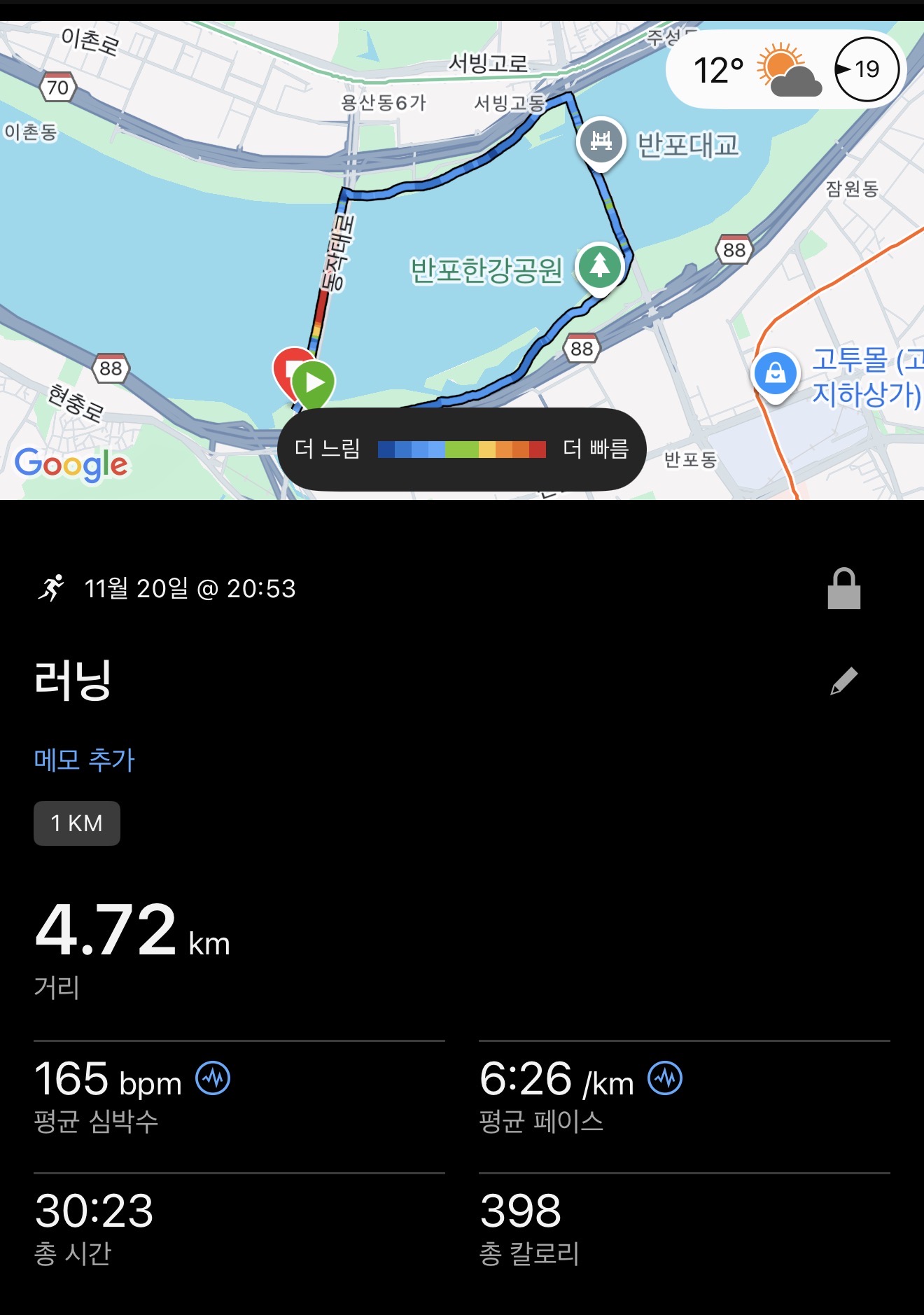
Task: Open pace analysis icon beside 6:26 /km
Action: (x=665, y=1078)
